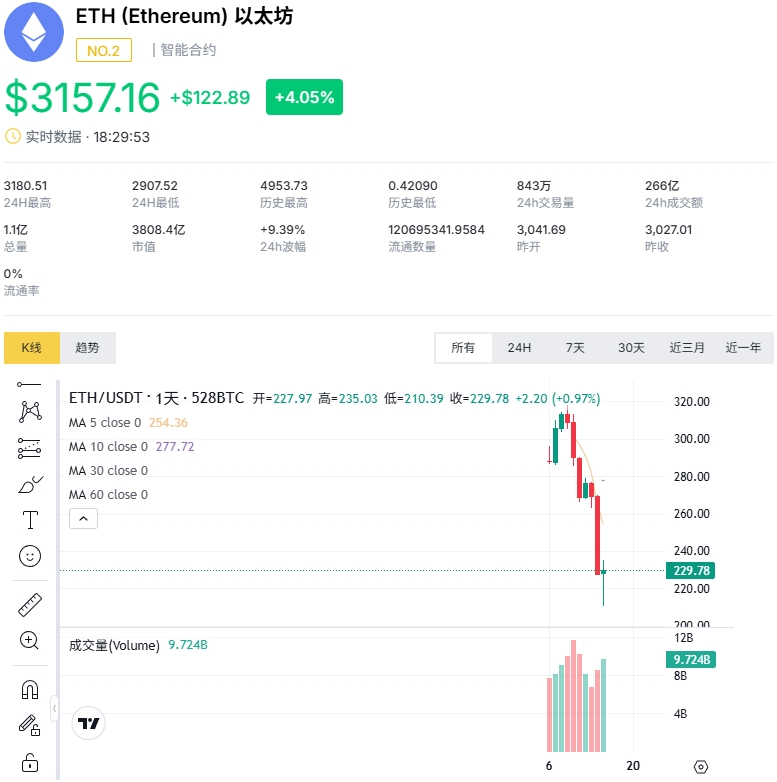Toggle the drawing edit lock
Screen dimensions: 777x782
29,724
